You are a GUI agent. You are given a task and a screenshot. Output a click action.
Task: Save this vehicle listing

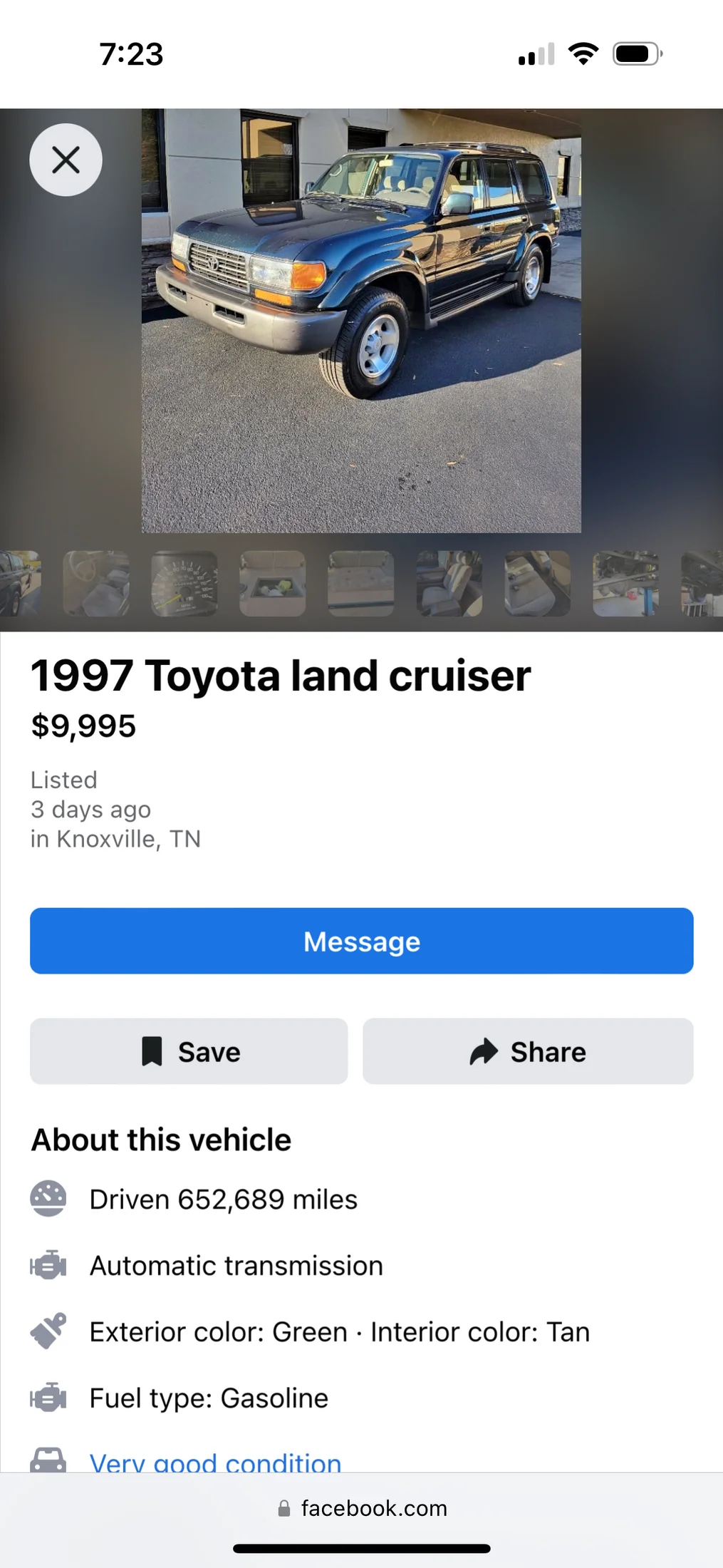[189, 1051]
